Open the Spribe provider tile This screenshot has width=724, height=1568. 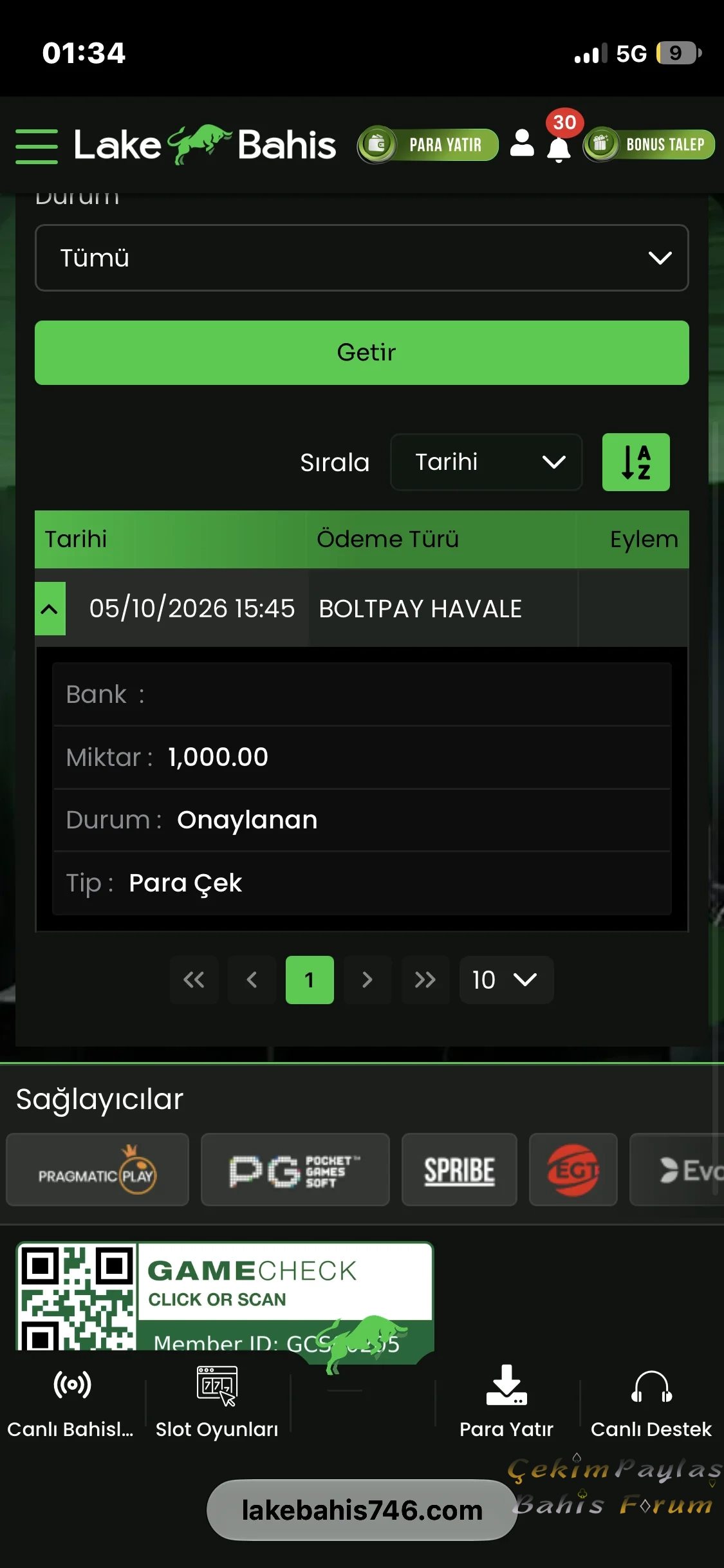click(459, 1170)
